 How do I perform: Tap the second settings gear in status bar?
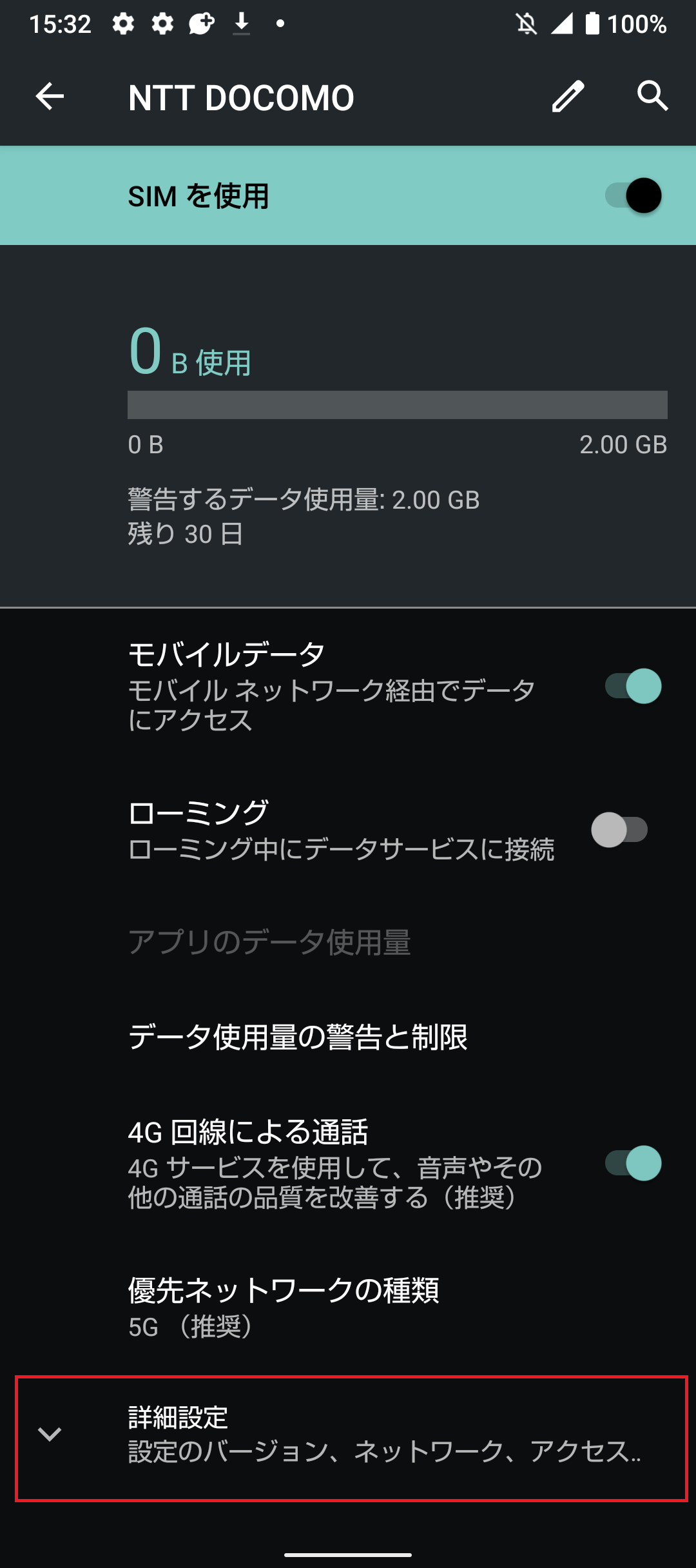click(x=163, y=24)
